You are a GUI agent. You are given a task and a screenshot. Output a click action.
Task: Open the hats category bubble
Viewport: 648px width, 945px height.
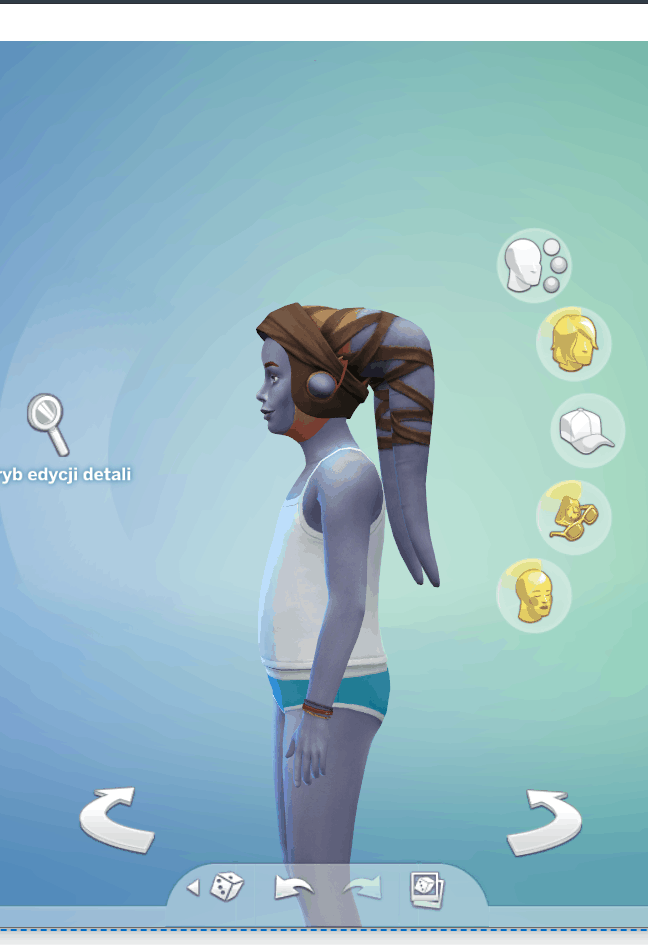click(587, 430)
